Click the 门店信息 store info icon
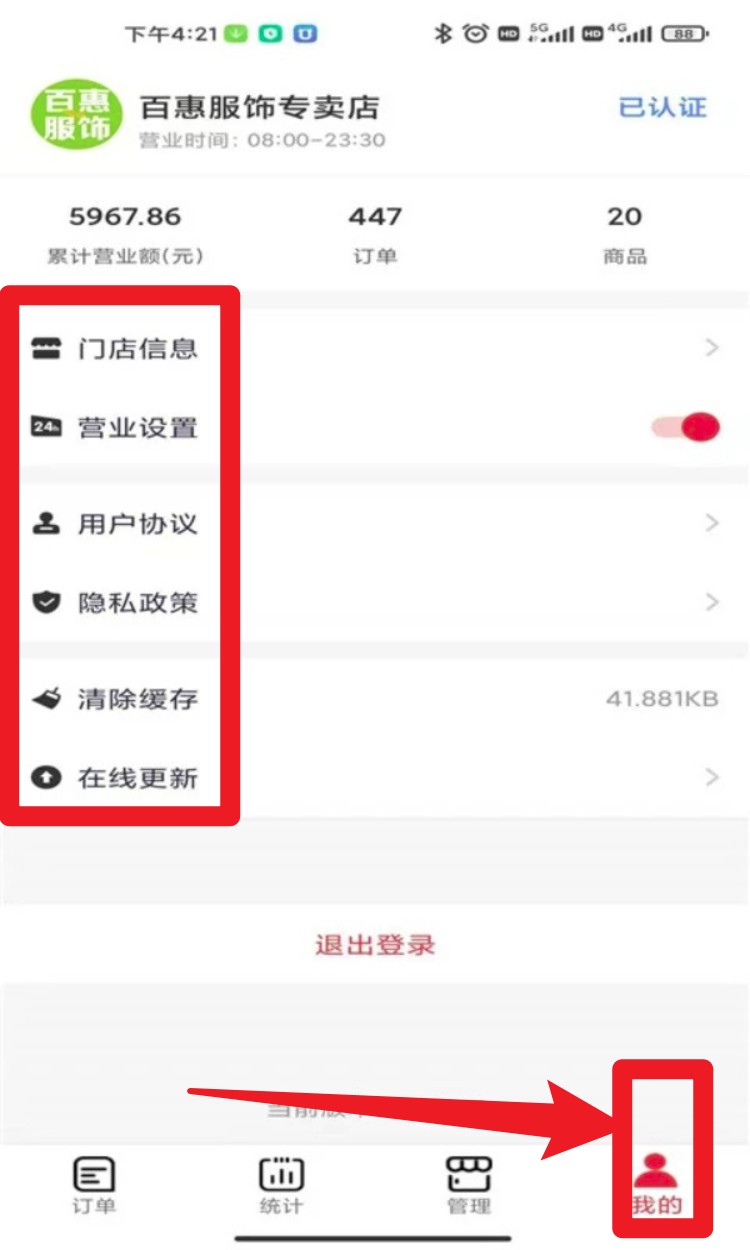Screen dimensions: 750x1250 coord(48,347)
